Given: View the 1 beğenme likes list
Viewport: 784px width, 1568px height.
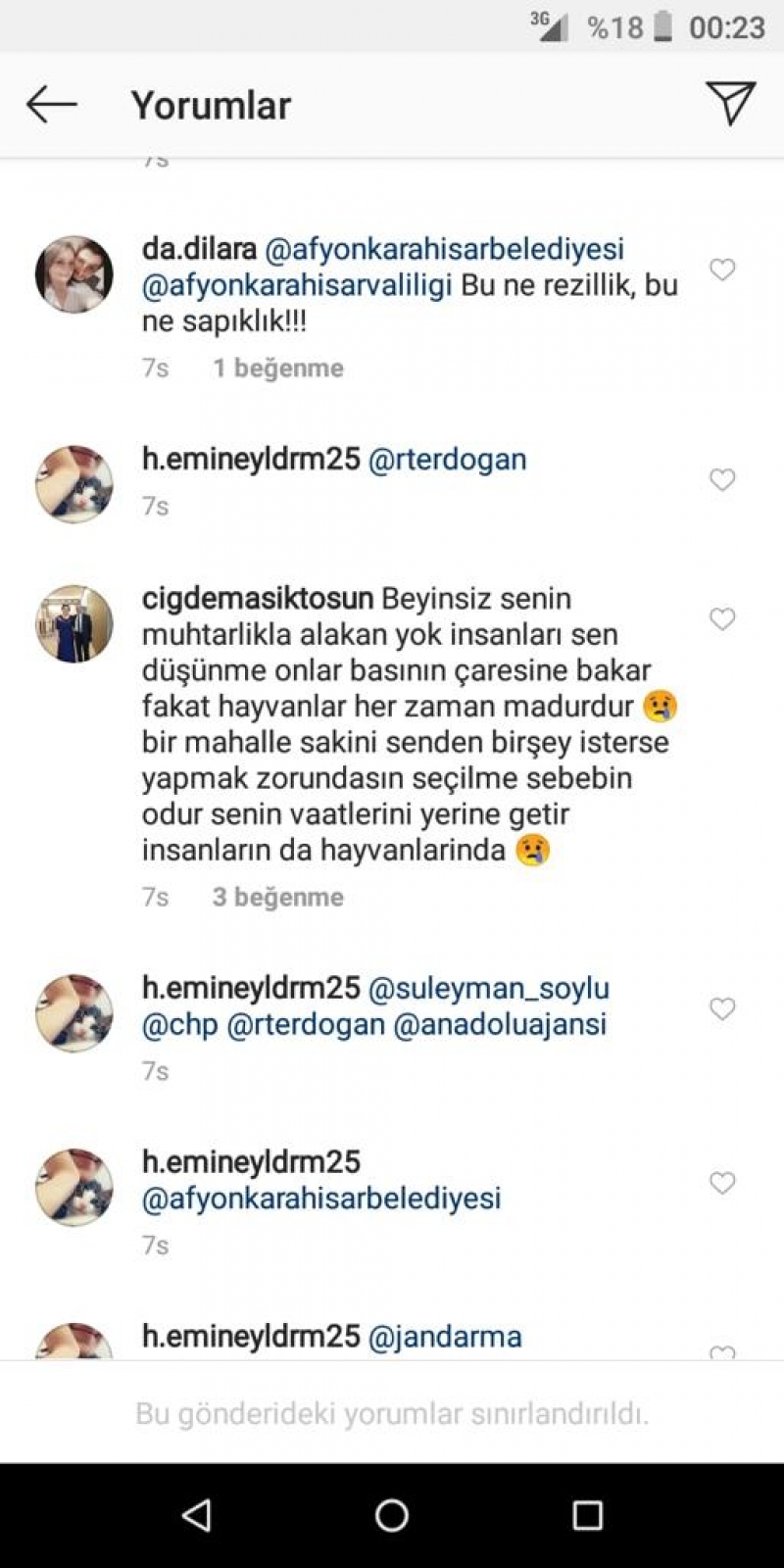Looking at the screenshot, I should tap(278, 367).
